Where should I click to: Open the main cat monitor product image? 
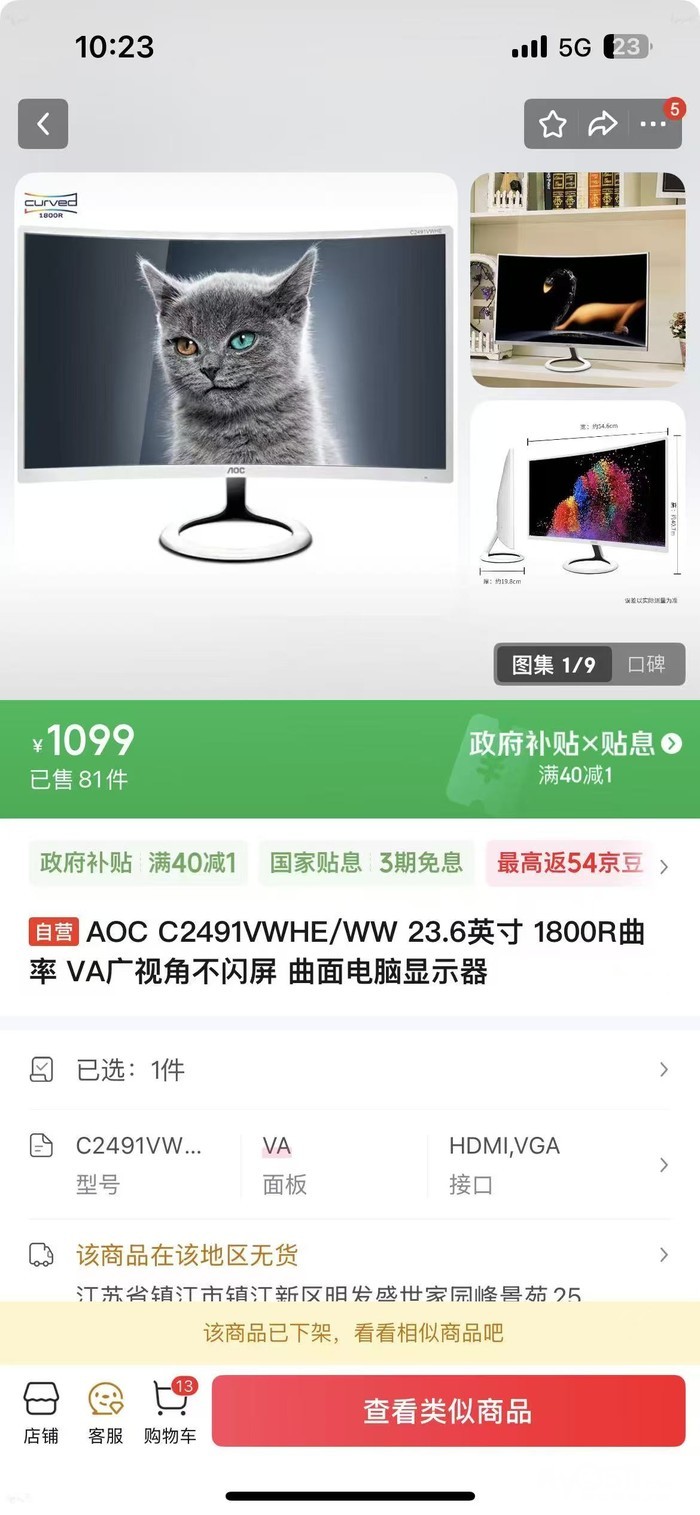(236, 400)
